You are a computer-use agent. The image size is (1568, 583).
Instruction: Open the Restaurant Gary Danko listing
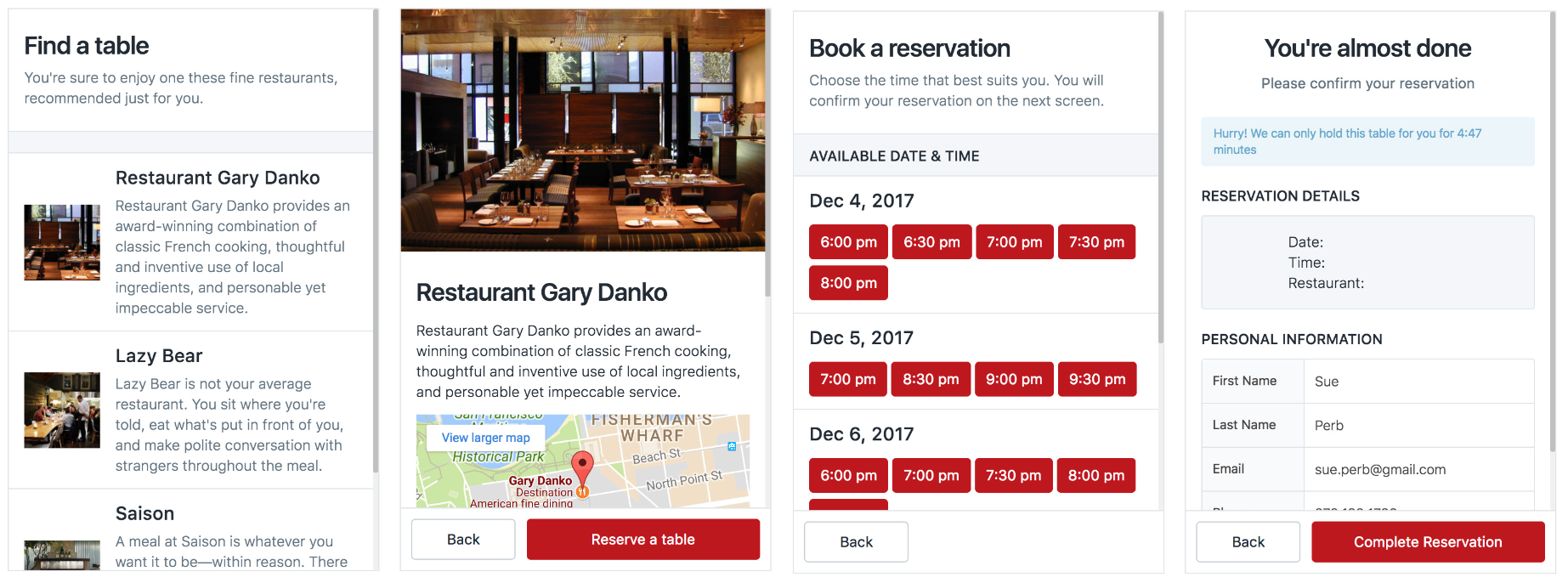point(218,178)
